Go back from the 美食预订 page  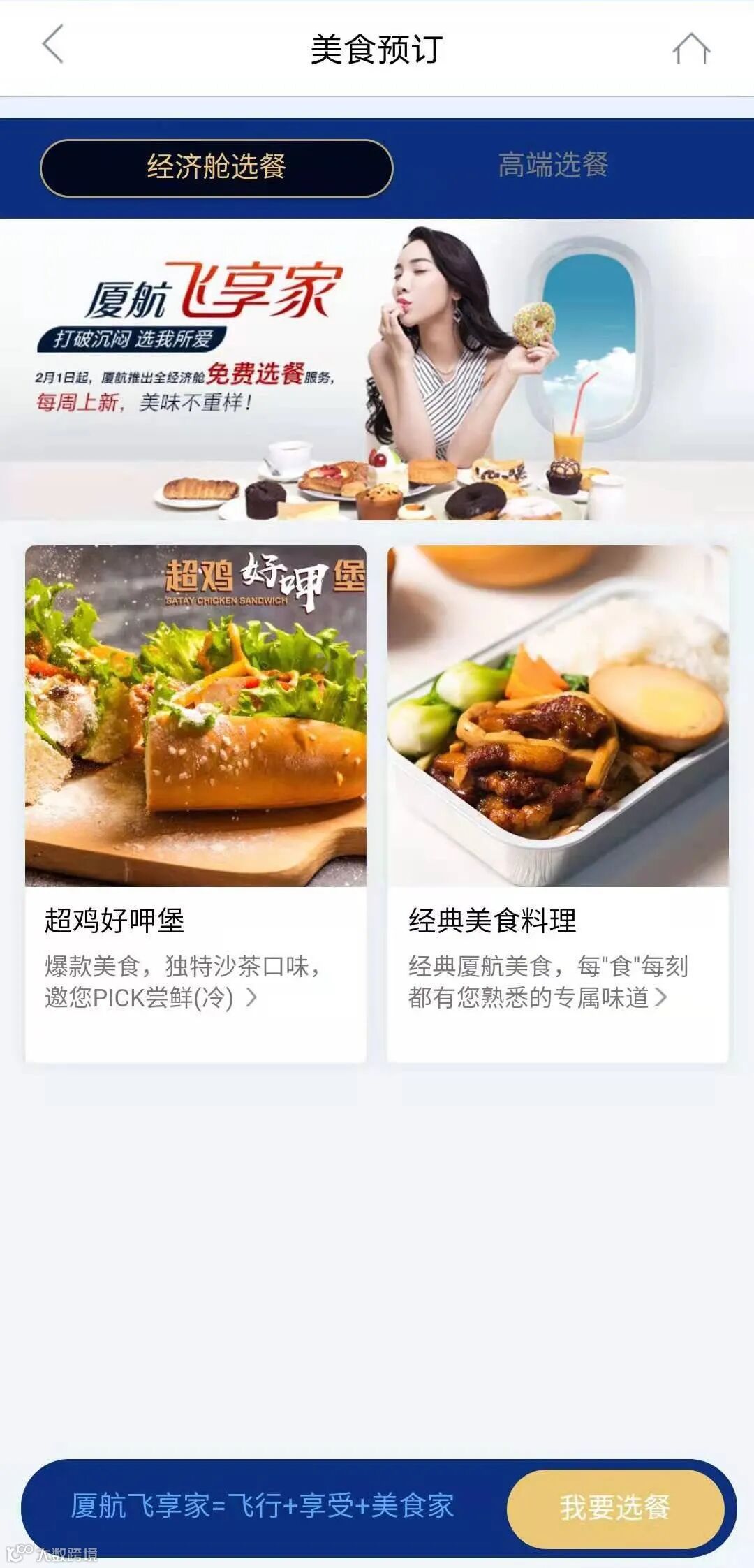53,45
